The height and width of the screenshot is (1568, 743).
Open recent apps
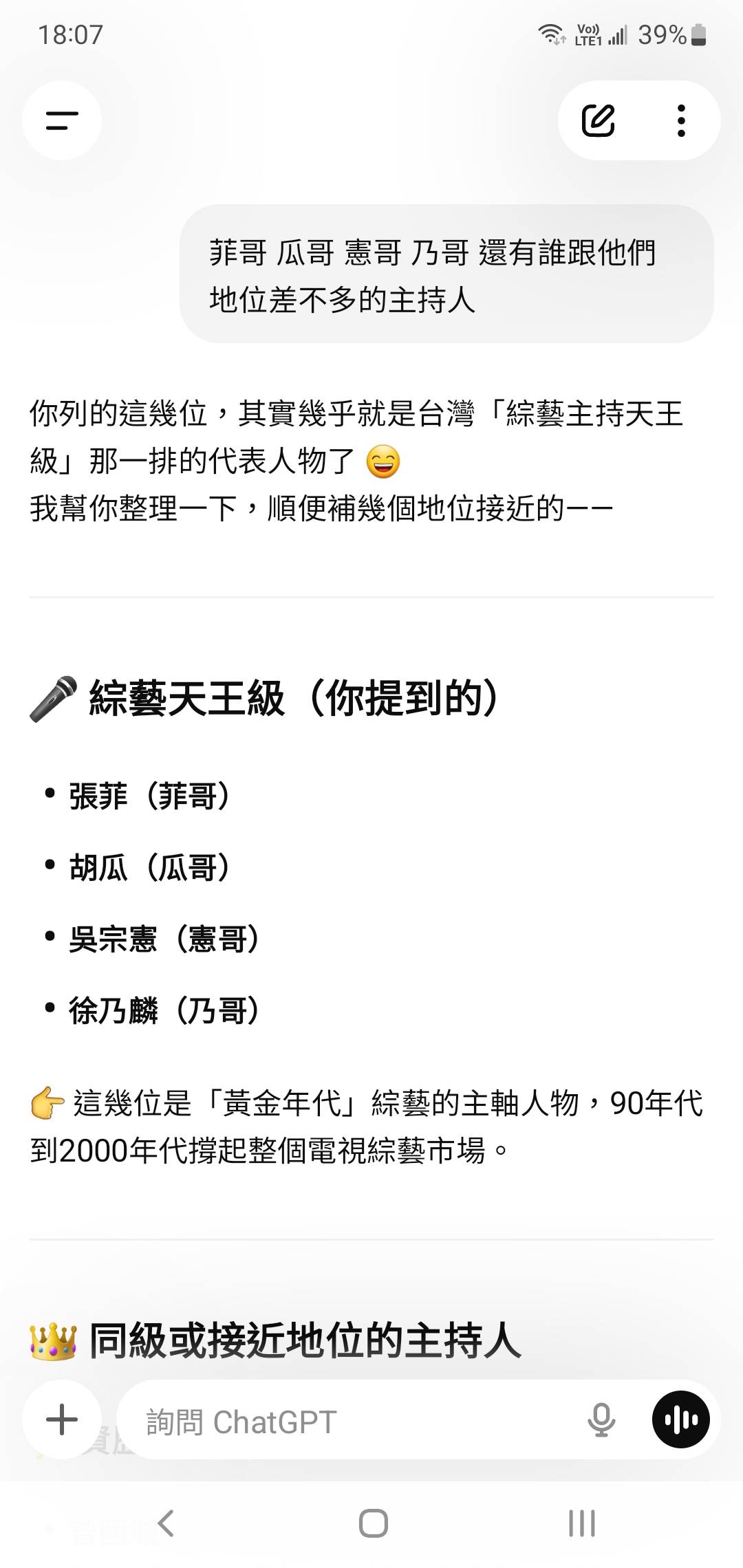pyautogui.click(x=581, y=1523)
